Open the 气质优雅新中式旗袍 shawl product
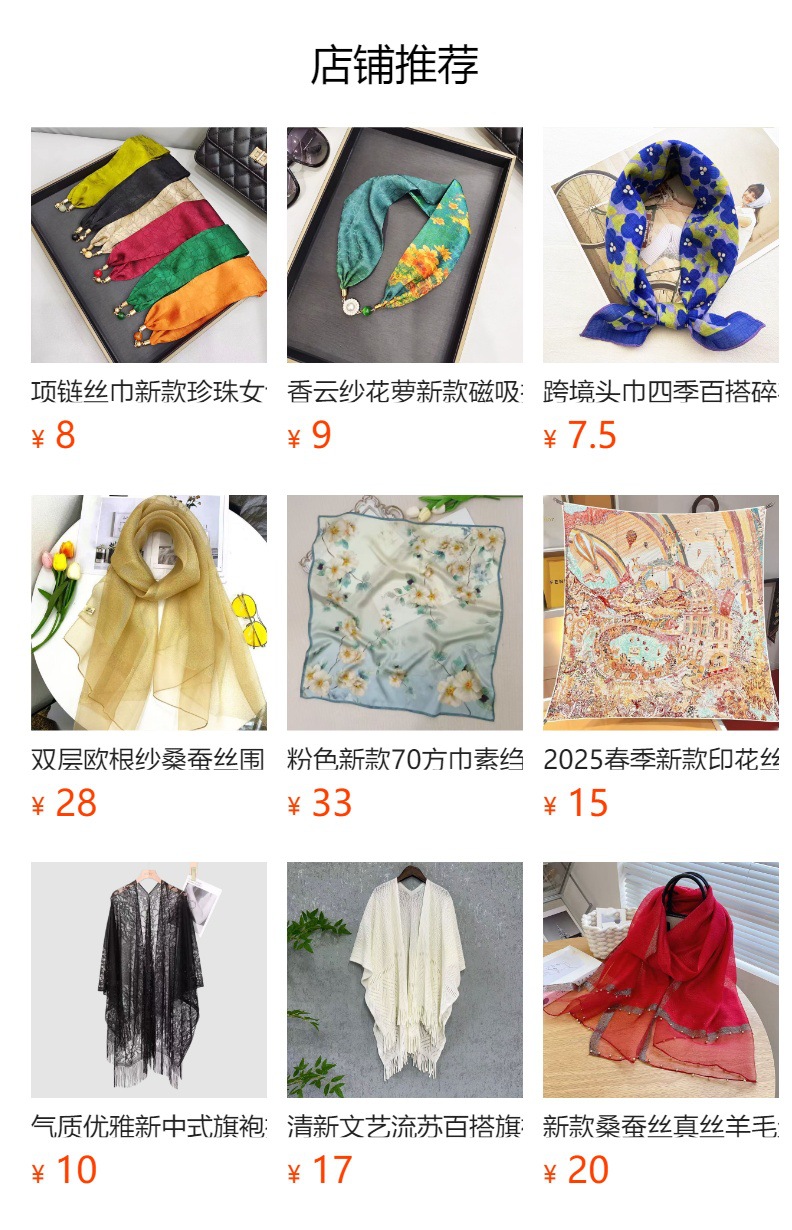The image size is (792, 1230). point(149,1026)
